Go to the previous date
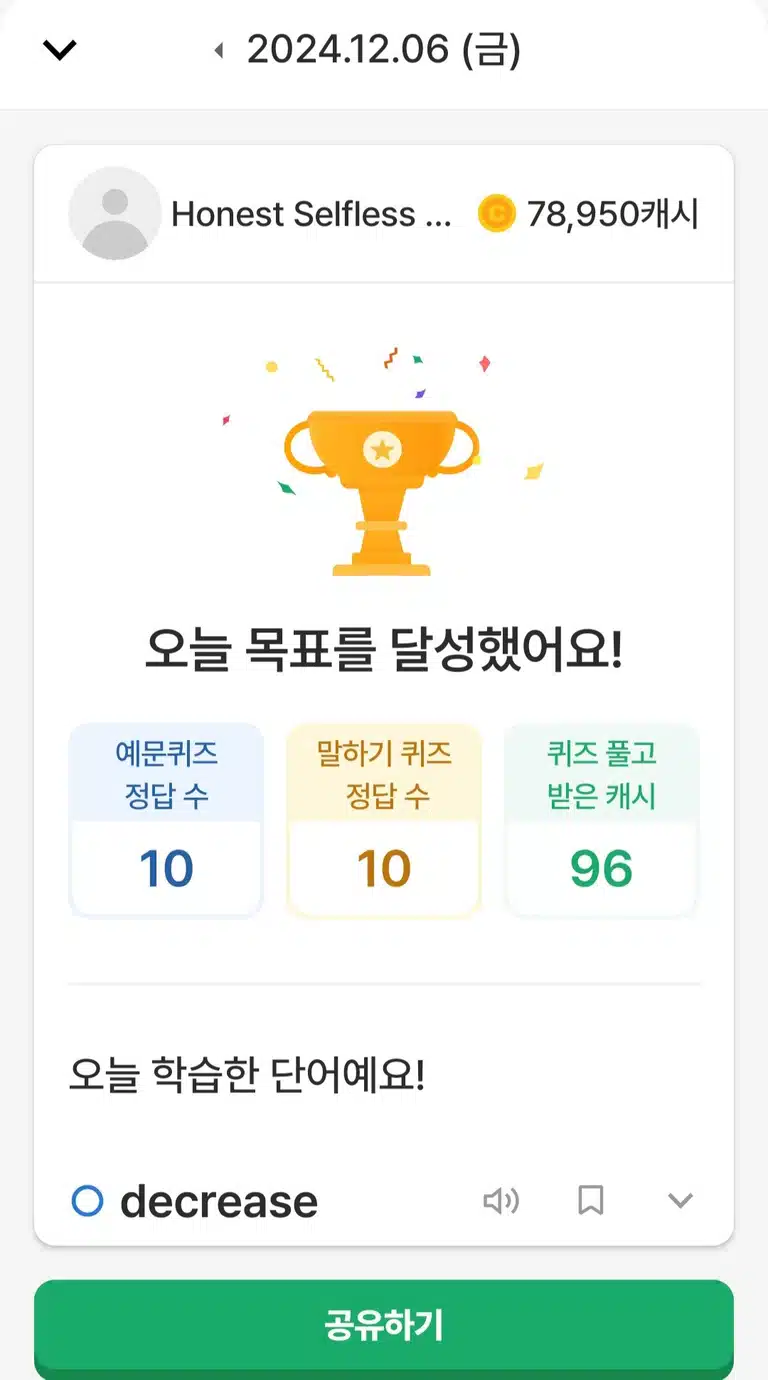Screen dimensions: 768x1380 [x=219, y=51]
